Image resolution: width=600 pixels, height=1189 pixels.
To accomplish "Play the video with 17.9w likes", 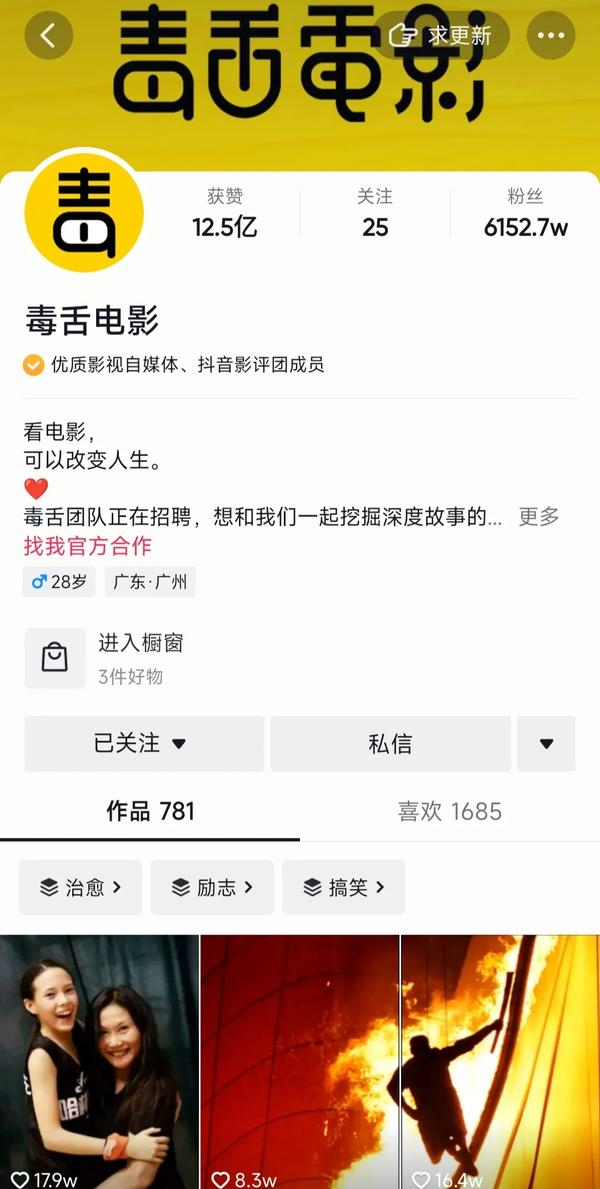I will (99, 1060).
